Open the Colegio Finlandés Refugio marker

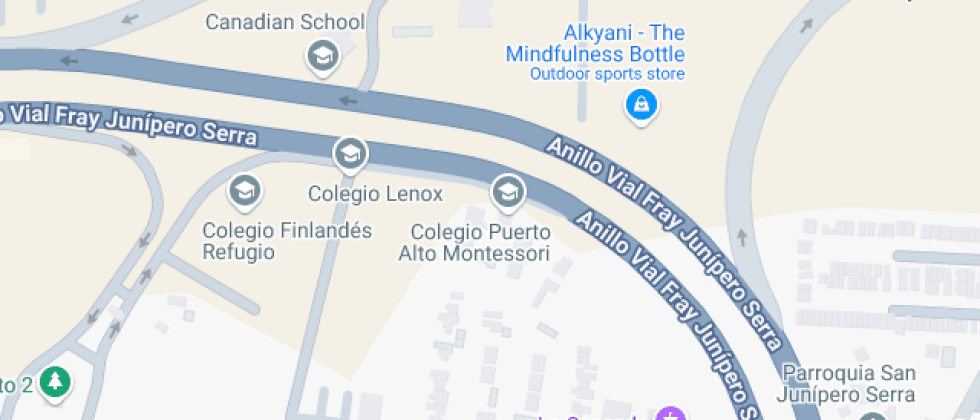pyautogui.click(x=244, y=189)
